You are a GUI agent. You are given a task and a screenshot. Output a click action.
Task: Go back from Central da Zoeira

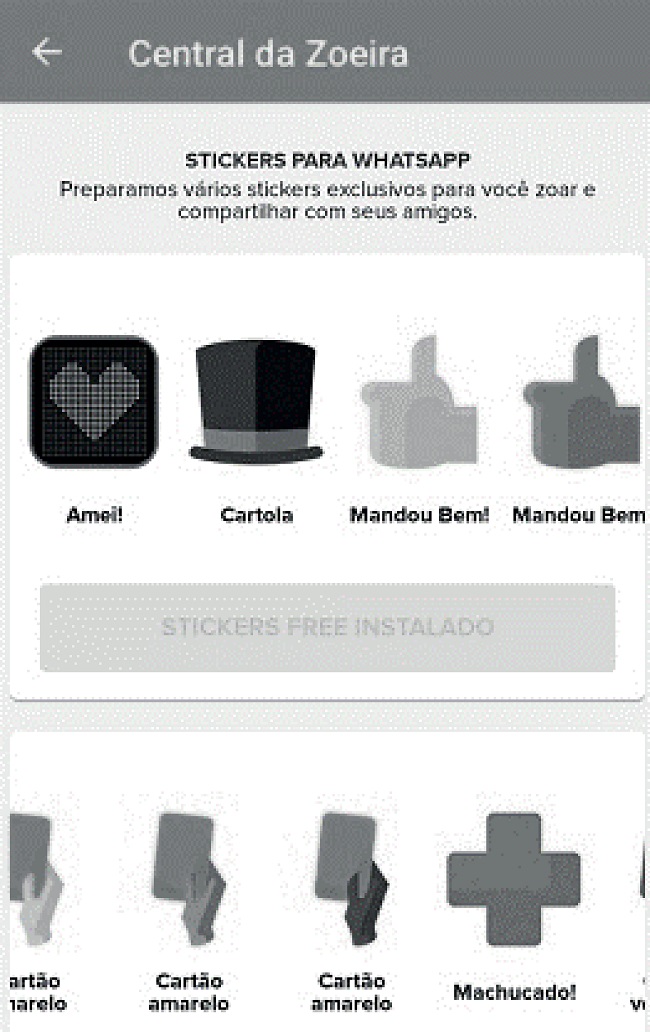point(47,53)
